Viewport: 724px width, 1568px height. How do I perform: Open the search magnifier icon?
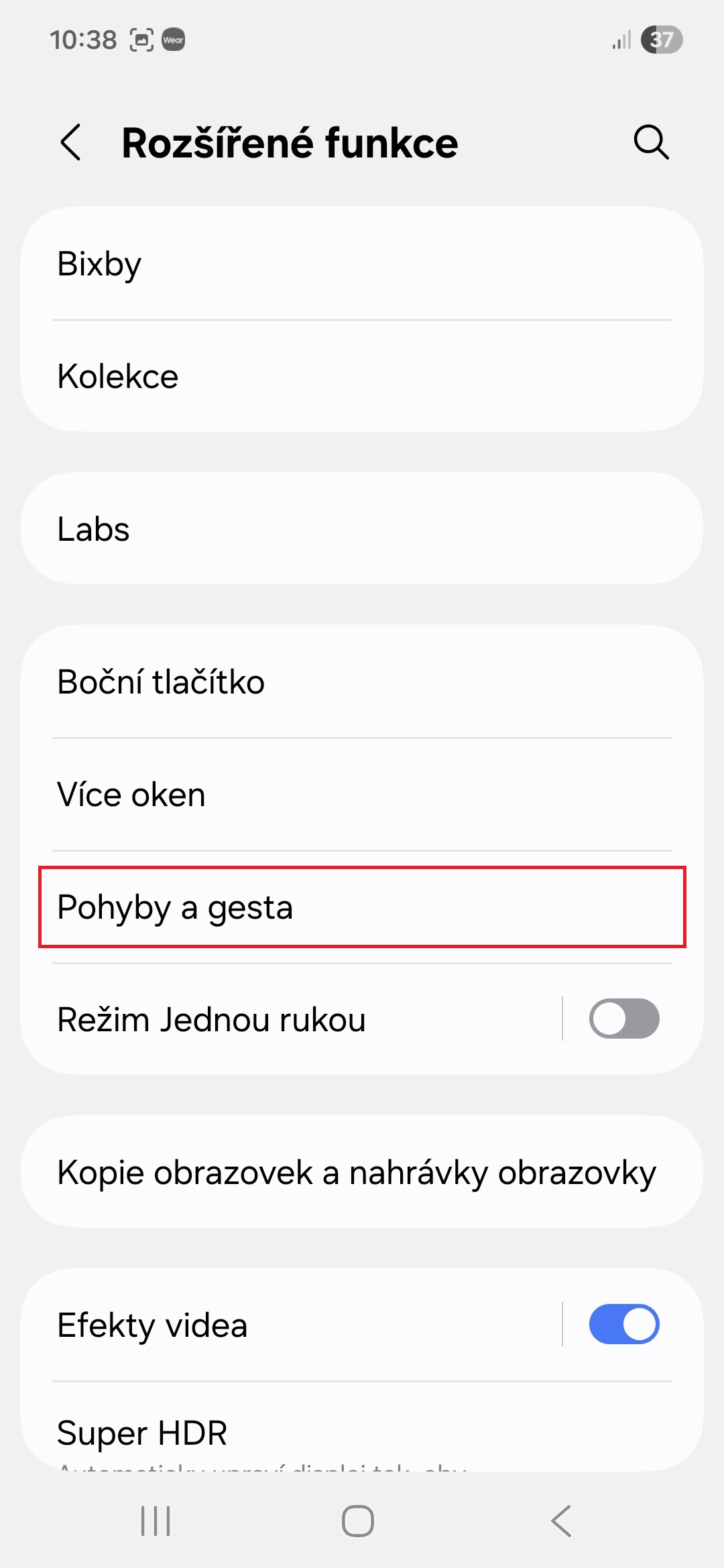651,142
